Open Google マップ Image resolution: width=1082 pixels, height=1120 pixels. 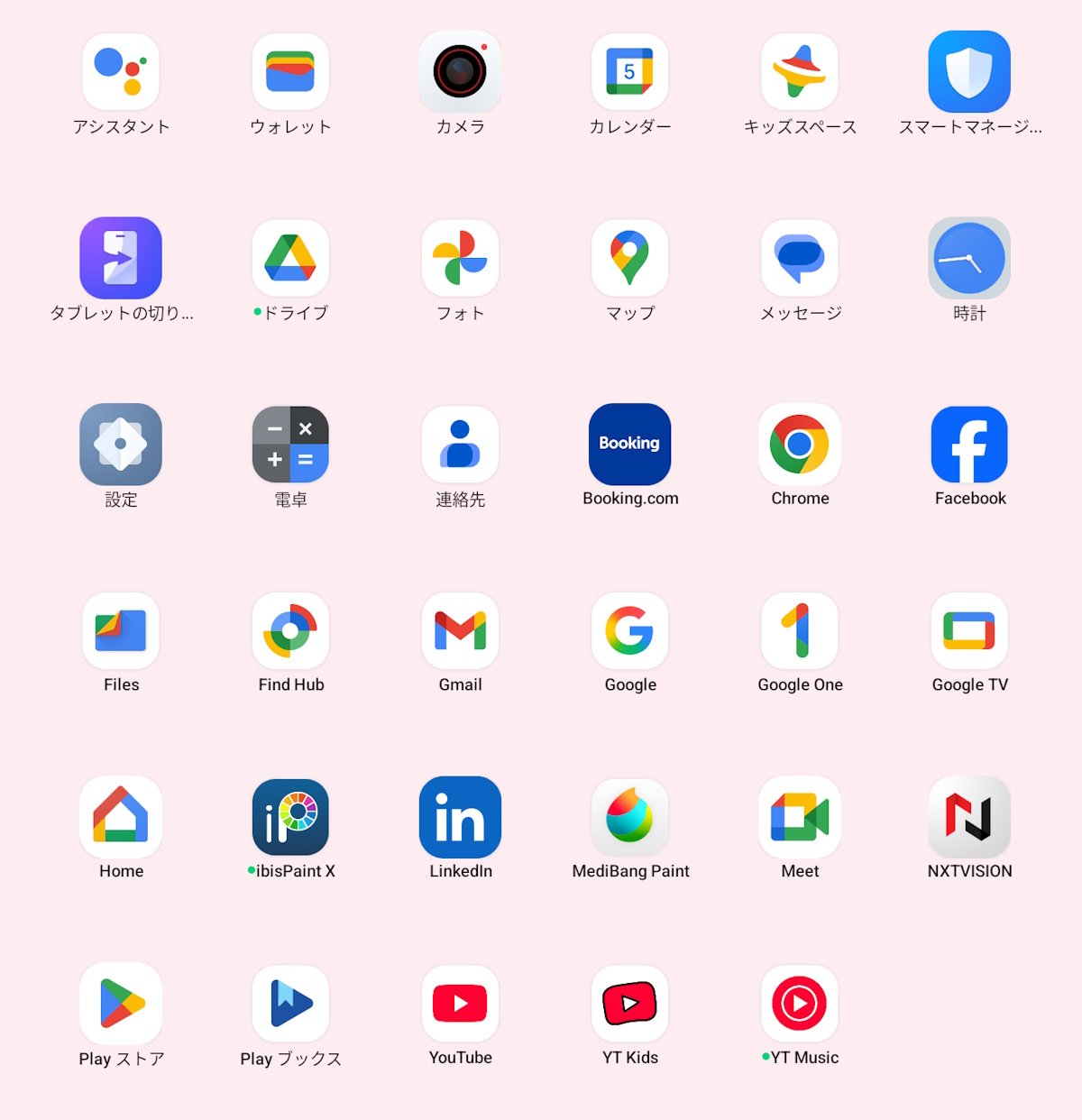[629, 258]
